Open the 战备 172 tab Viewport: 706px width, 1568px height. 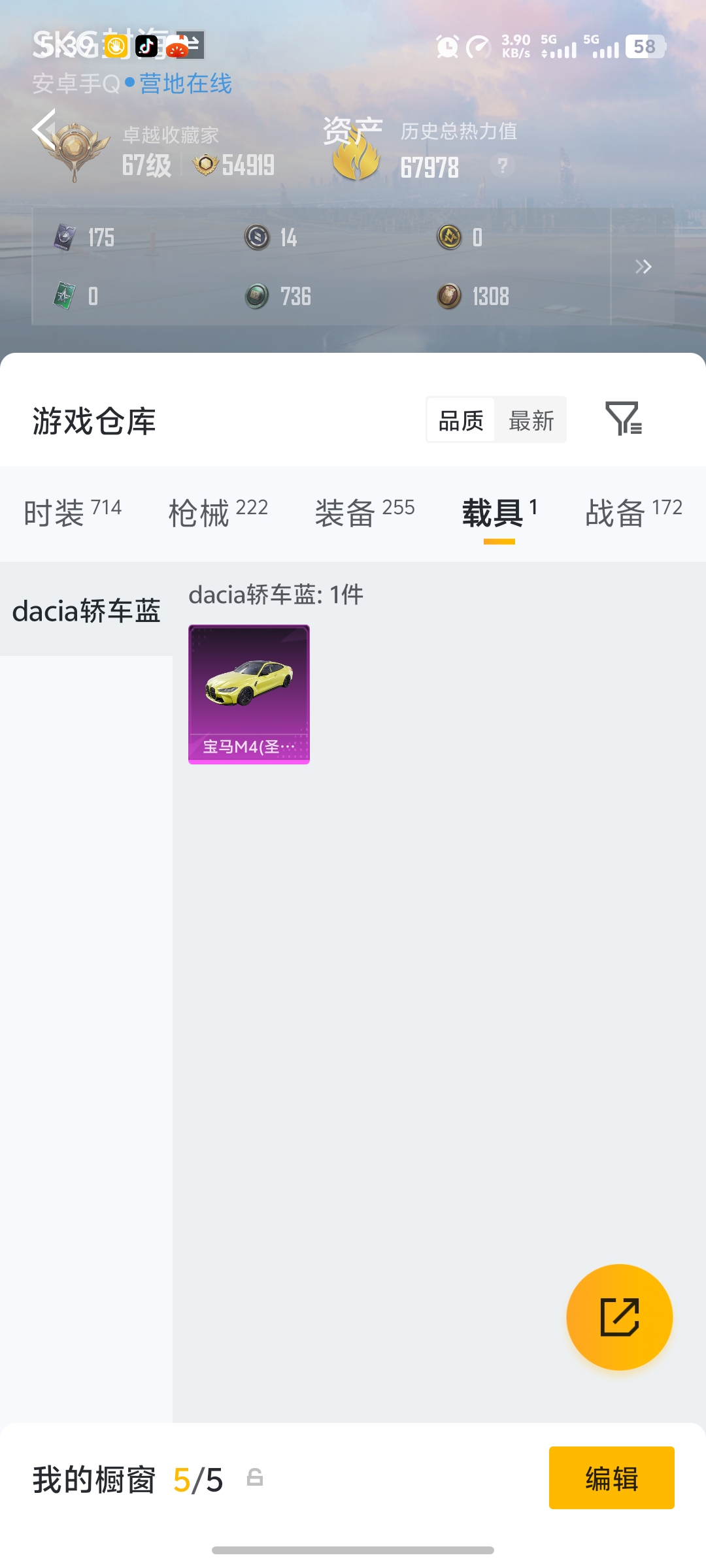631,513
